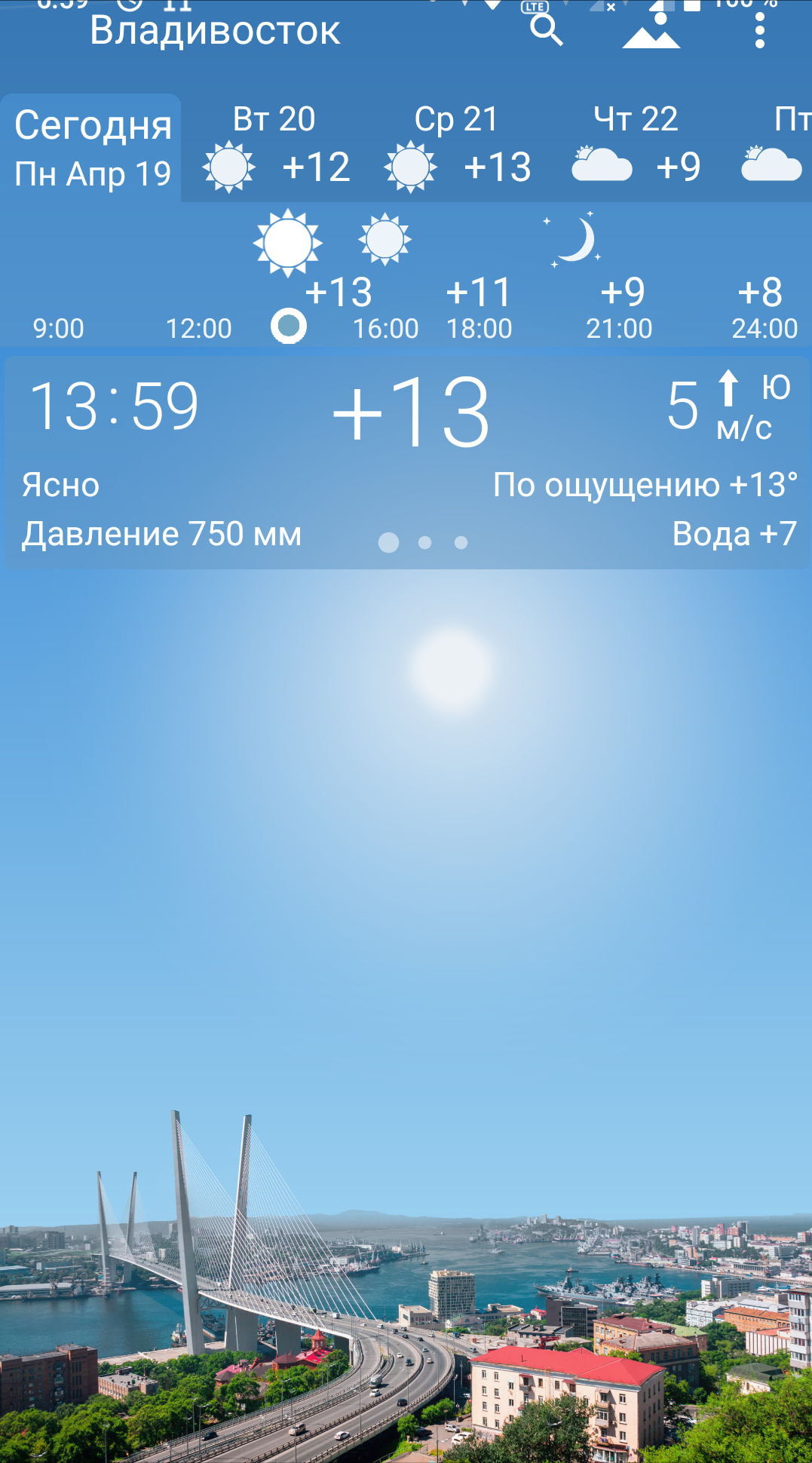
Task: Open the landscape picture icon
Action: coord(651,32)
